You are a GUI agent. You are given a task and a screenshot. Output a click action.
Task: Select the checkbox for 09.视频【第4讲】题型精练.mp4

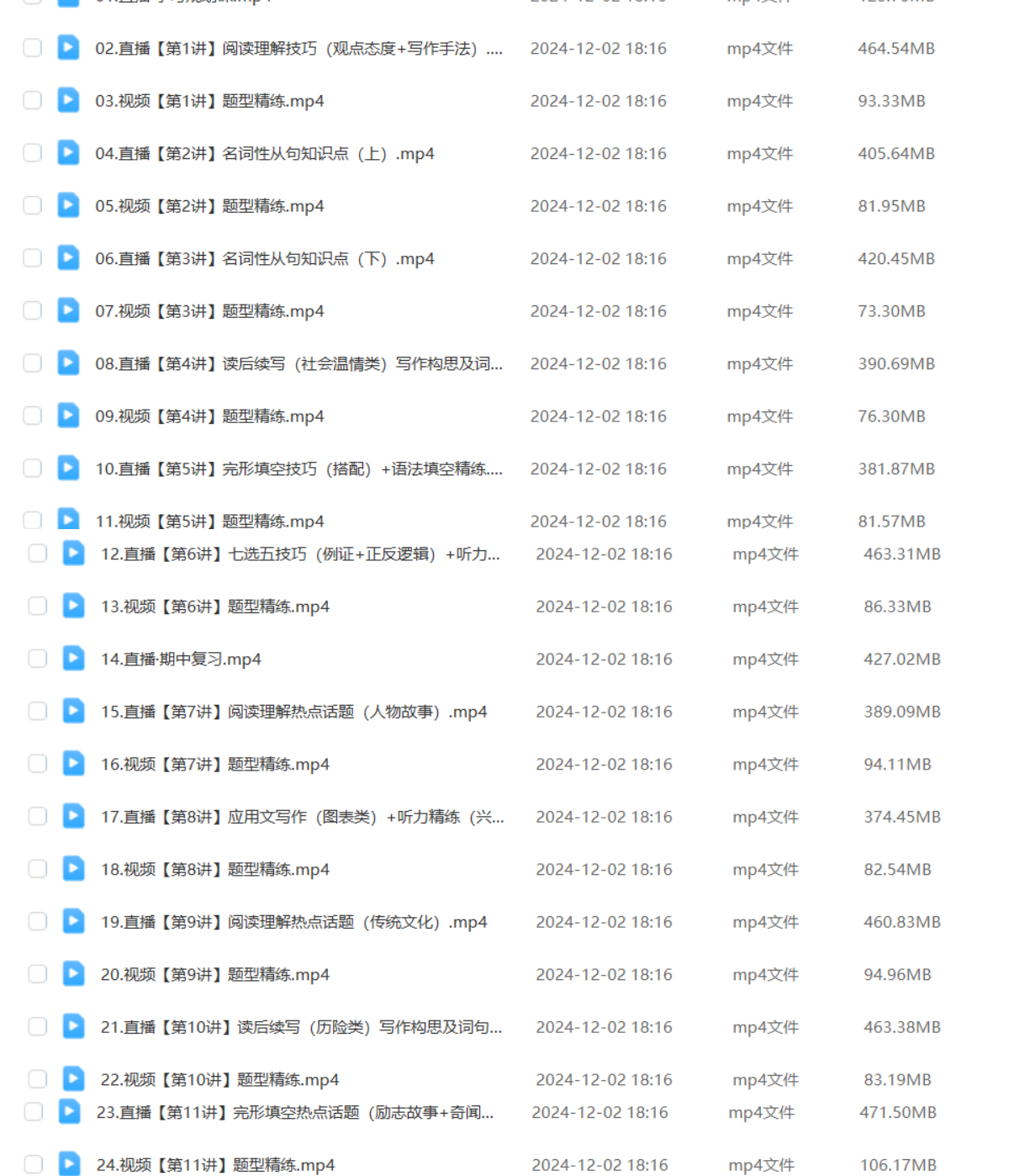tap(32, 416)
